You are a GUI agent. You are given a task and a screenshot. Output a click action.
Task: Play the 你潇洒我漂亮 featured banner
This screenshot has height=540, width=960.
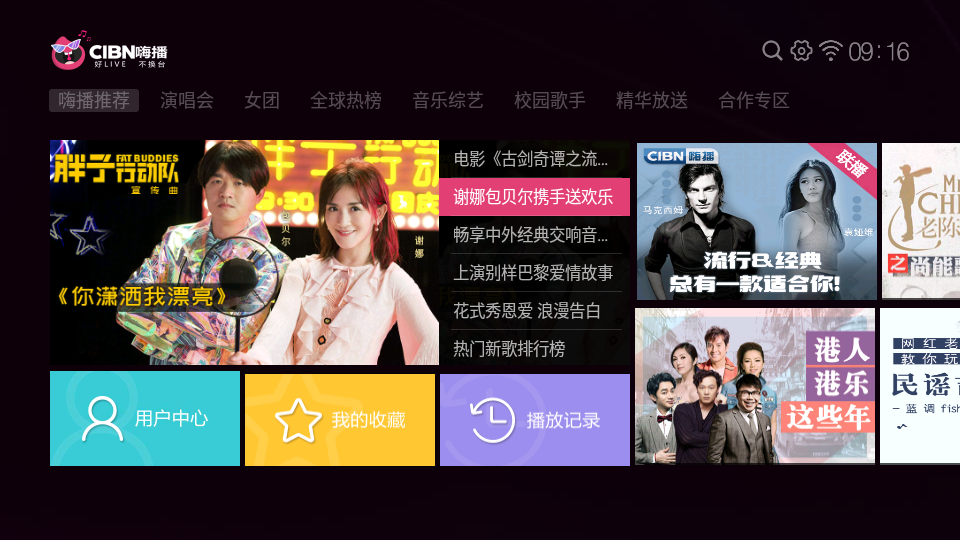click(x=244, y=252)
